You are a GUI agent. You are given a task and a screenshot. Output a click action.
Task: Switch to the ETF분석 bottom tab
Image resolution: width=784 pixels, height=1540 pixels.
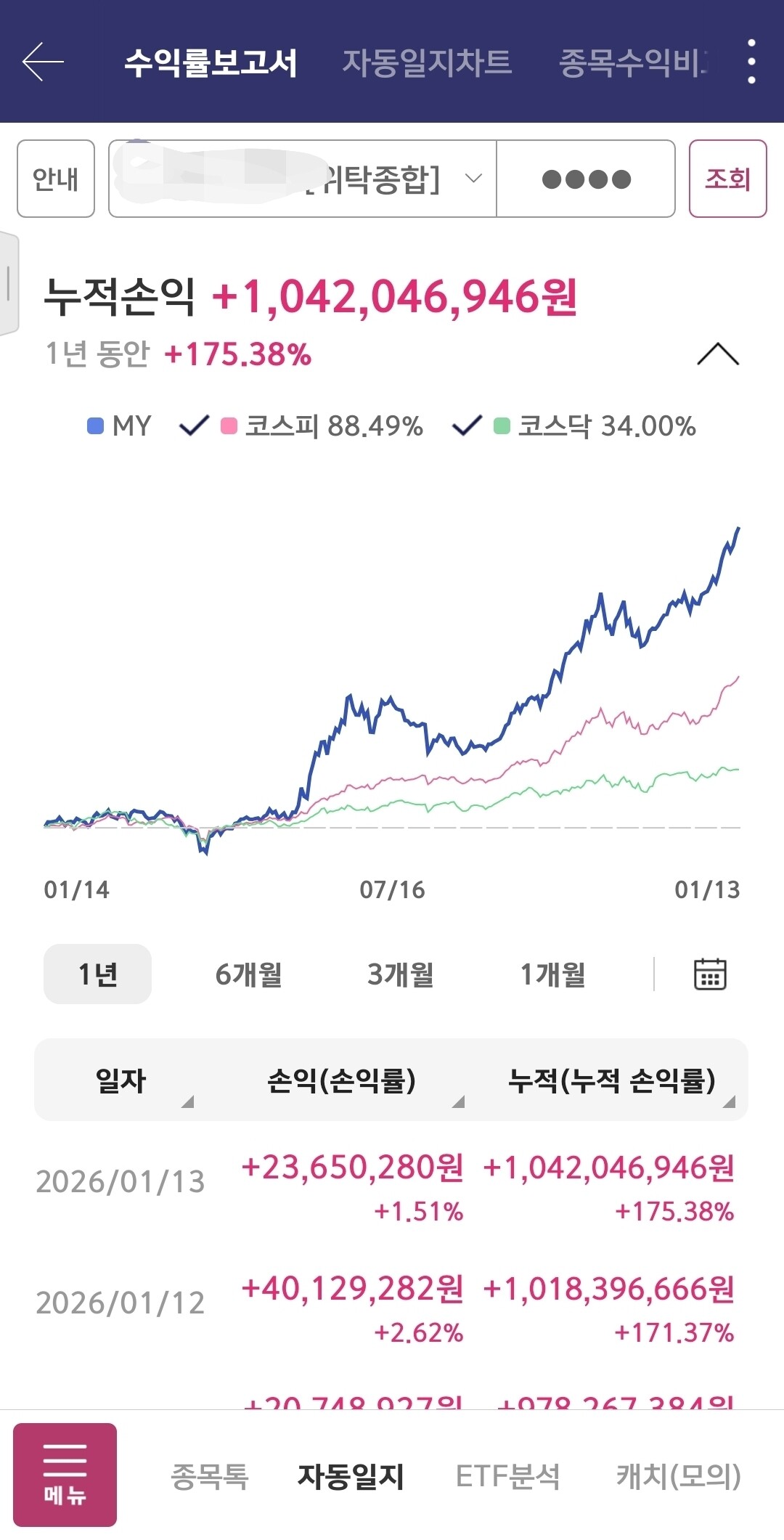507,1476
